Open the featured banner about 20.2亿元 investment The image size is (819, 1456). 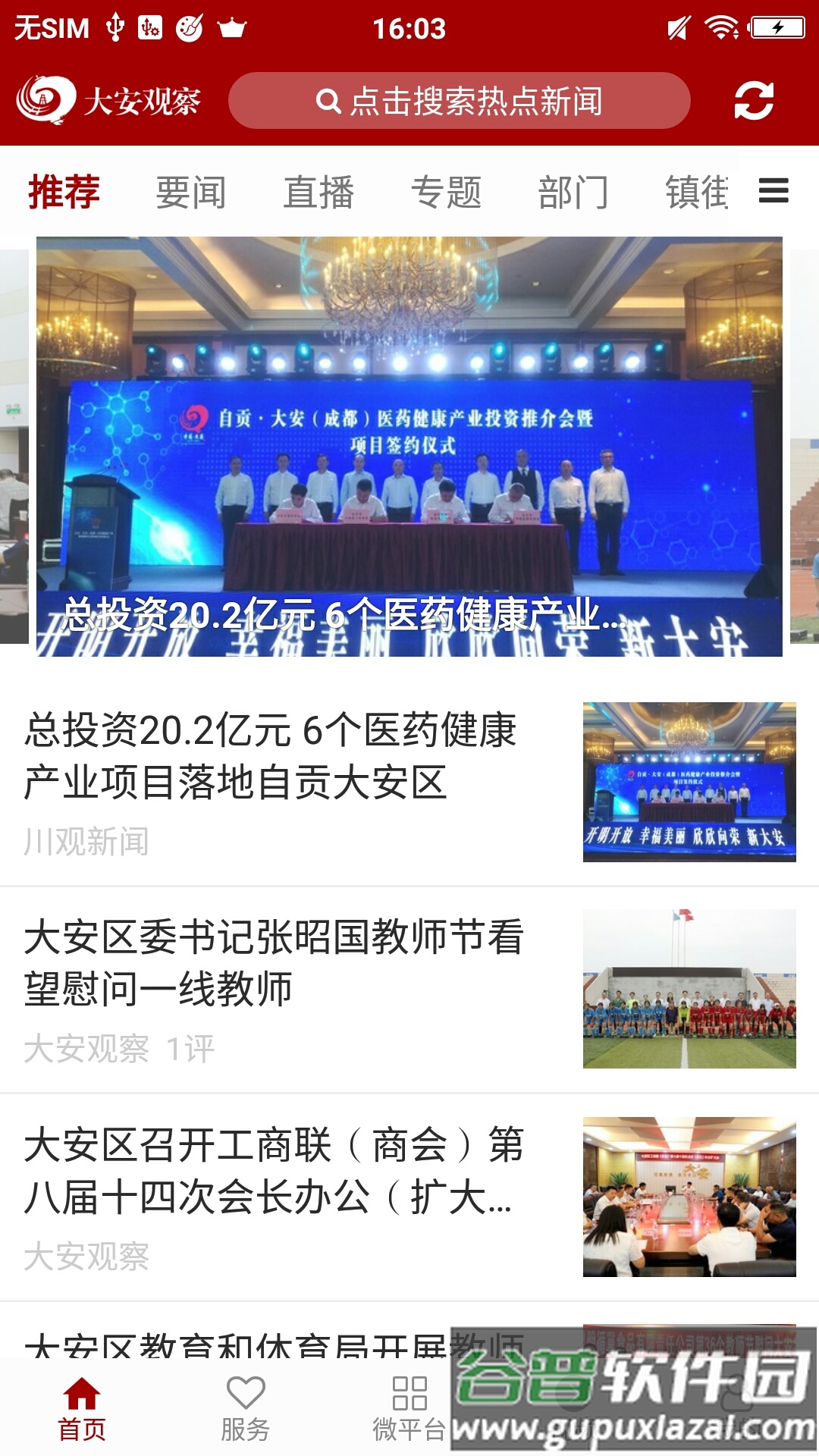click(409, 446)
